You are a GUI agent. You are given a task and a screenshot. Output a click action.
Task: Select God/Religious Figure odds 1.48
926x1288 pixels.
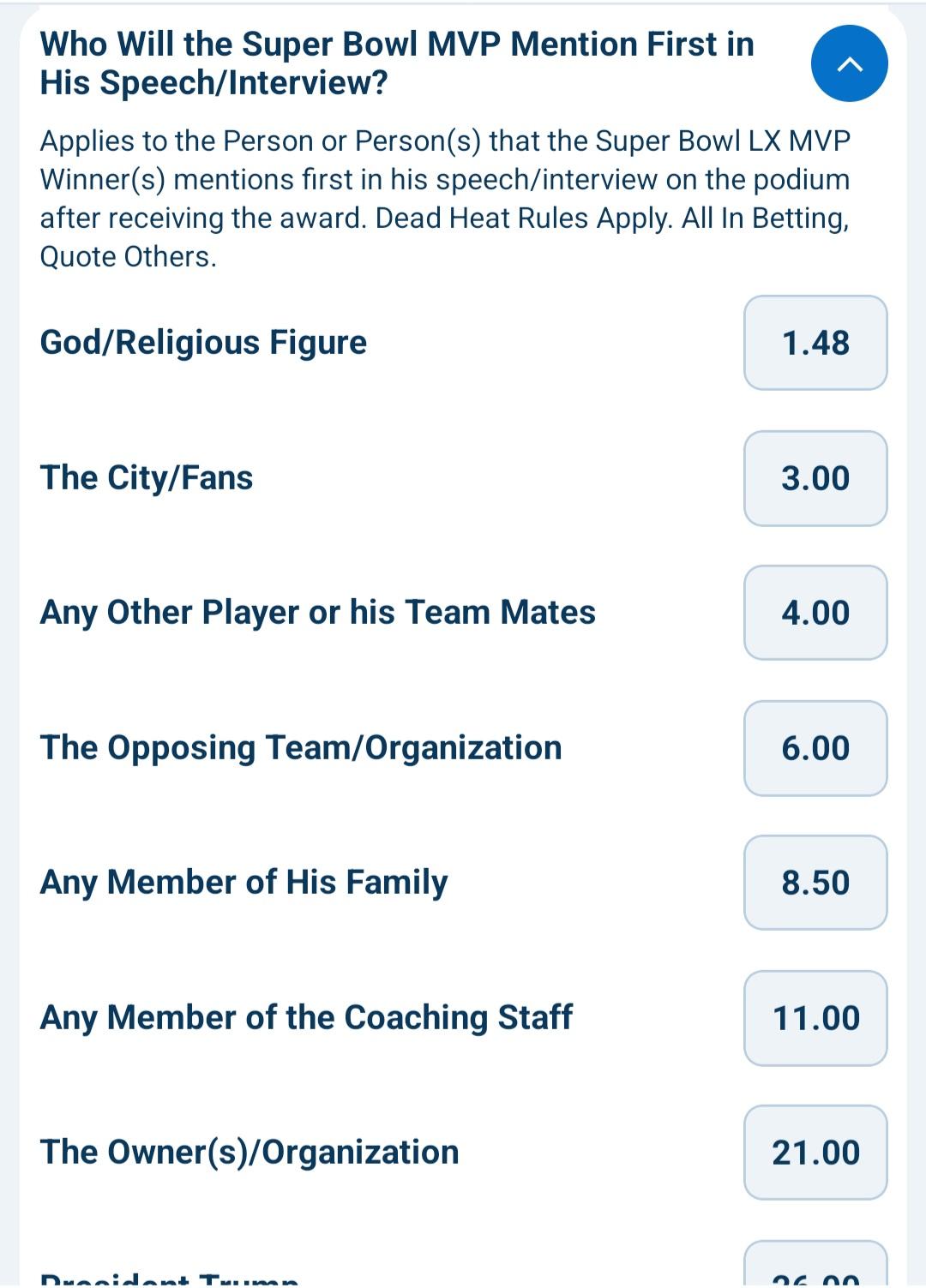coord(815,343)
